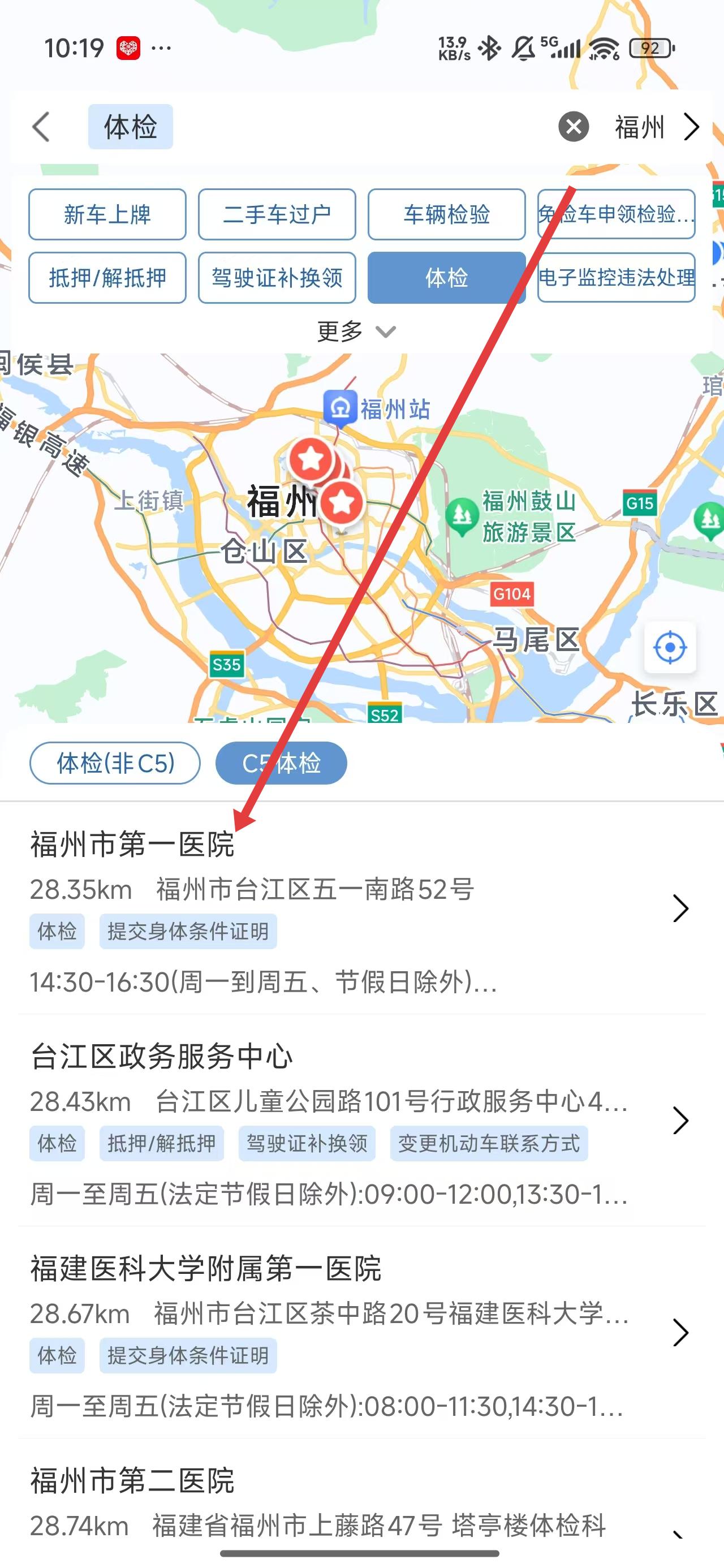
Task: Center the map on my location
Action: 670,647
